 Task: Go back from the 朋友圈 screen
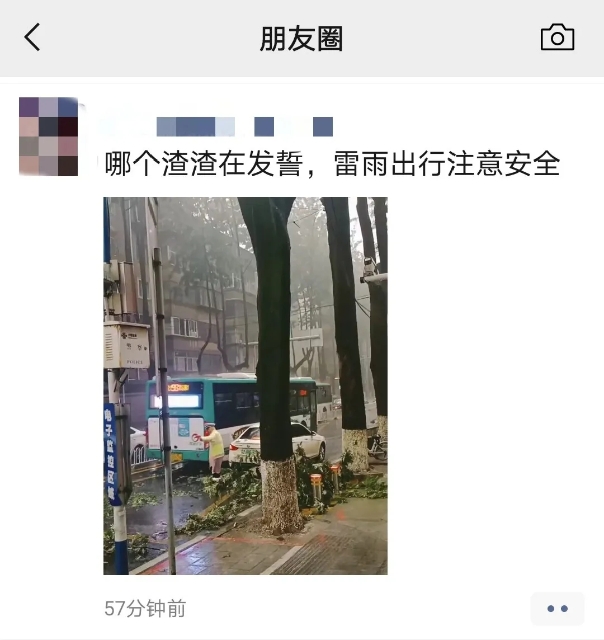click(x=33, y=38)
